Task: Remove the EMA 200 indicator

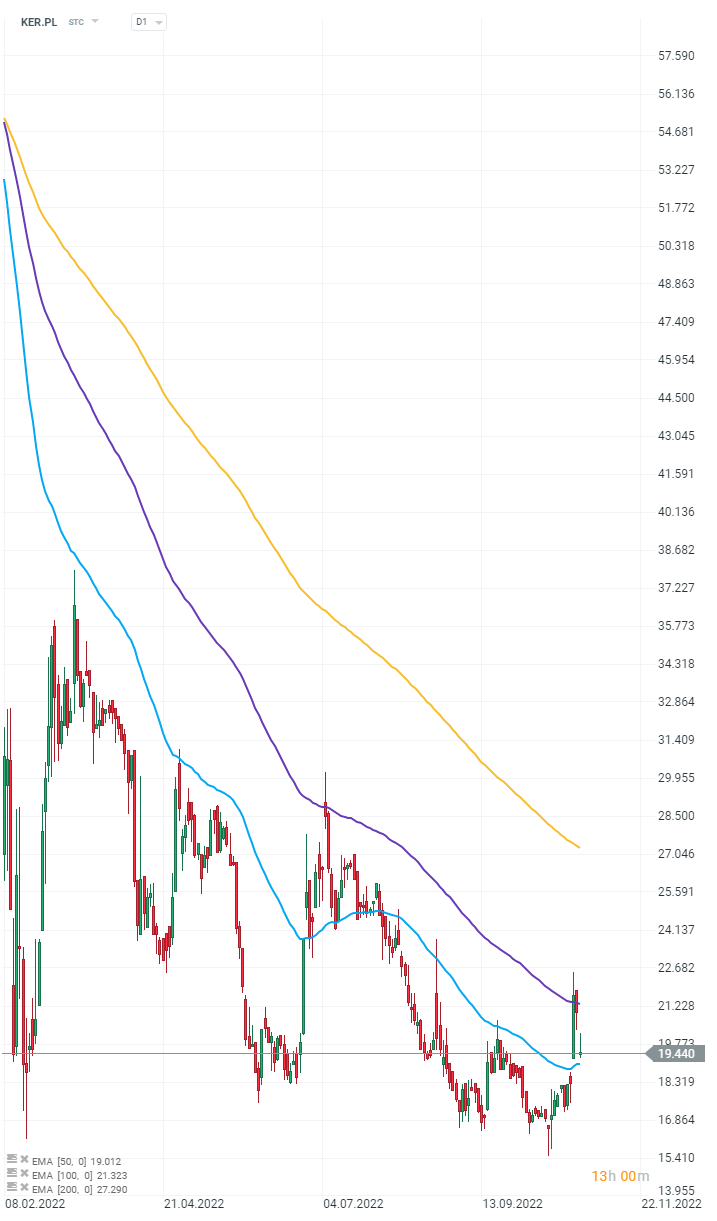Action: click(24, 1188)
